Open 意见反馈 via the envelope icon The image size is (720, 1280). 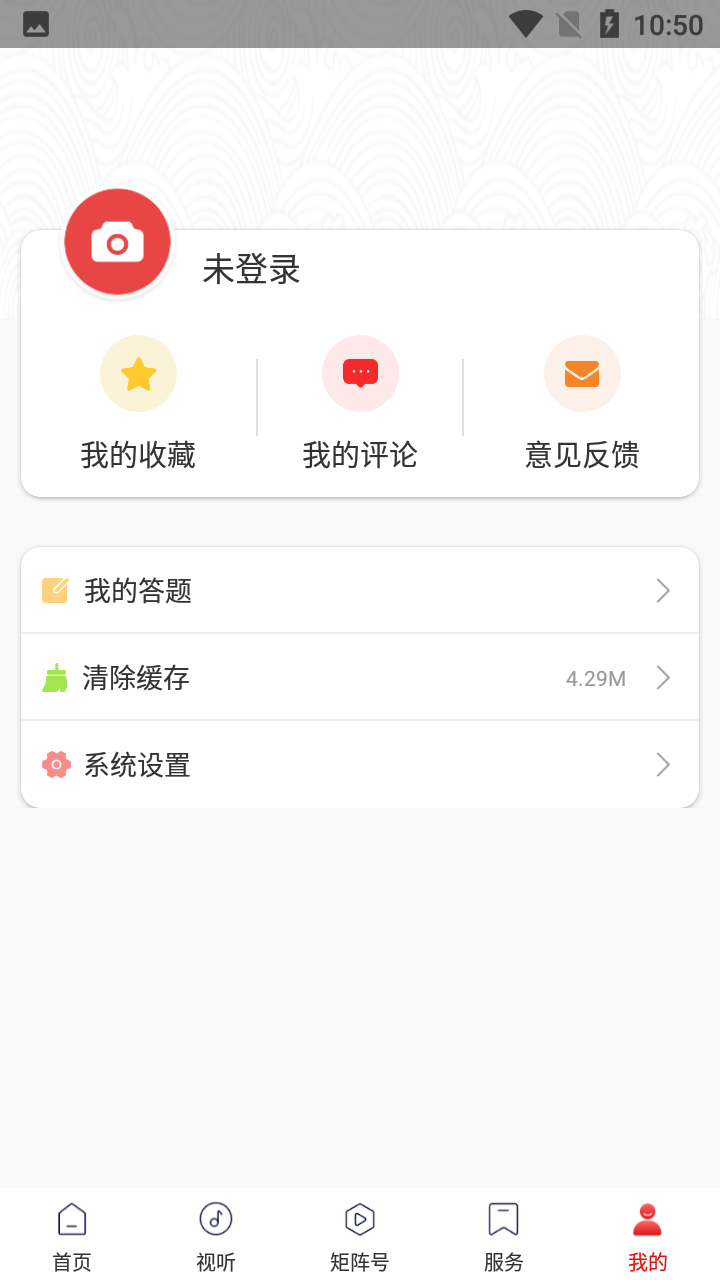582,373
